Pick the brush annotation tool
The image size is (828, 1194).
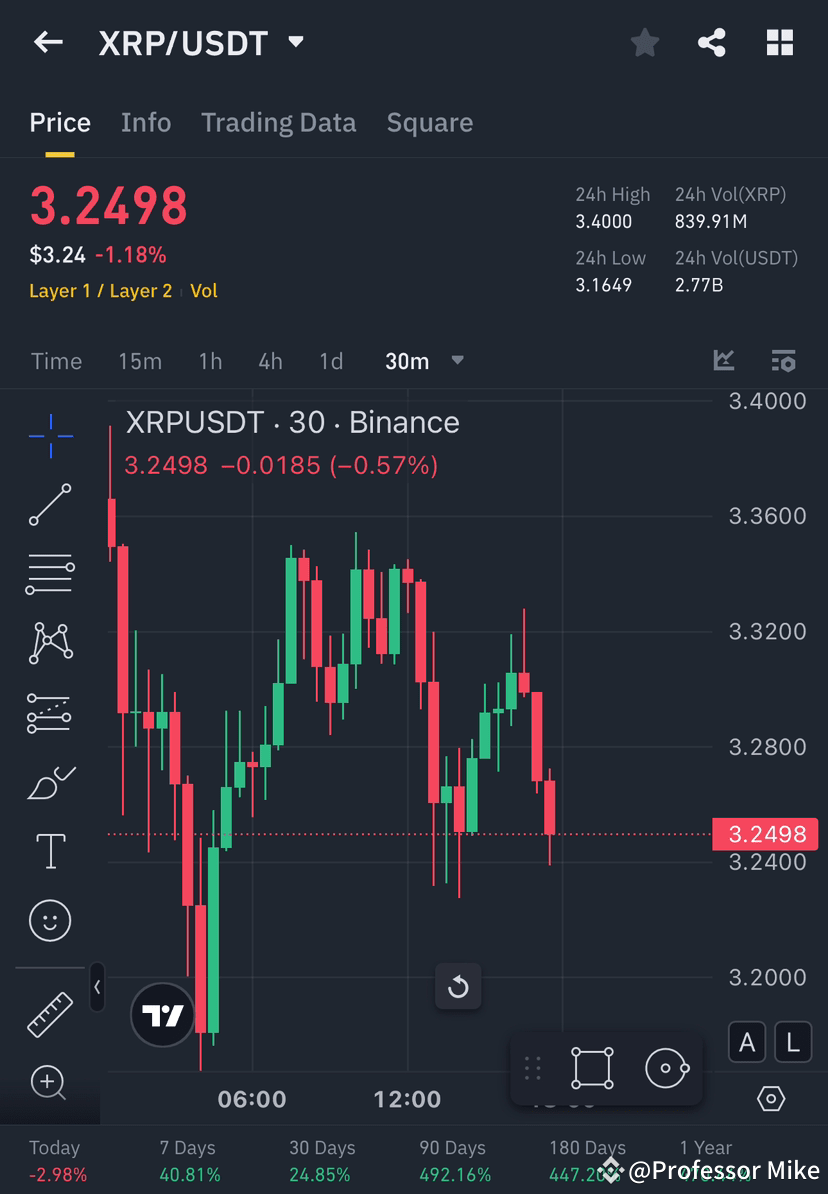point(50,781)
